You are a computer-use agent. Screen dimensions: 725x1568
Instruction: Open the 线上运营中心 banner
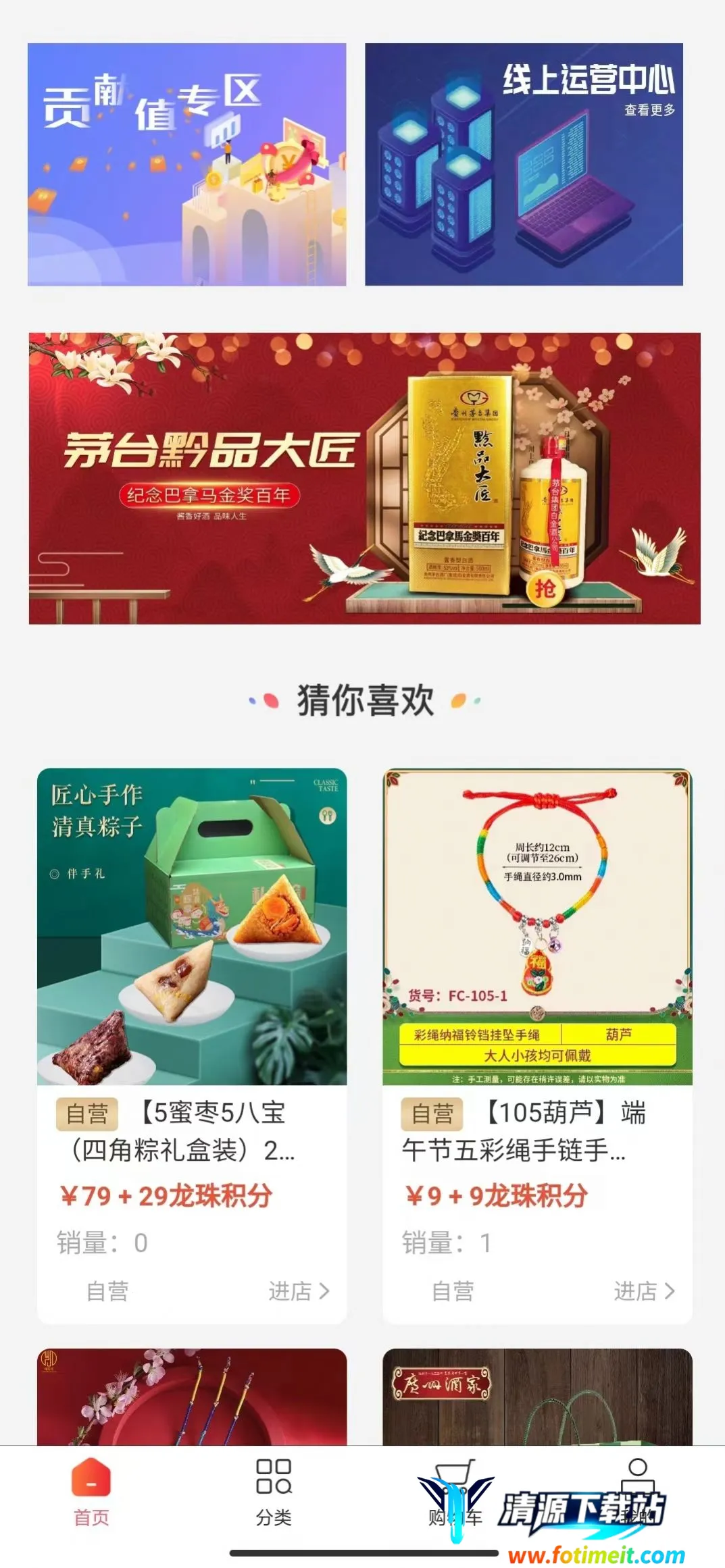click(x=524, y=164)
